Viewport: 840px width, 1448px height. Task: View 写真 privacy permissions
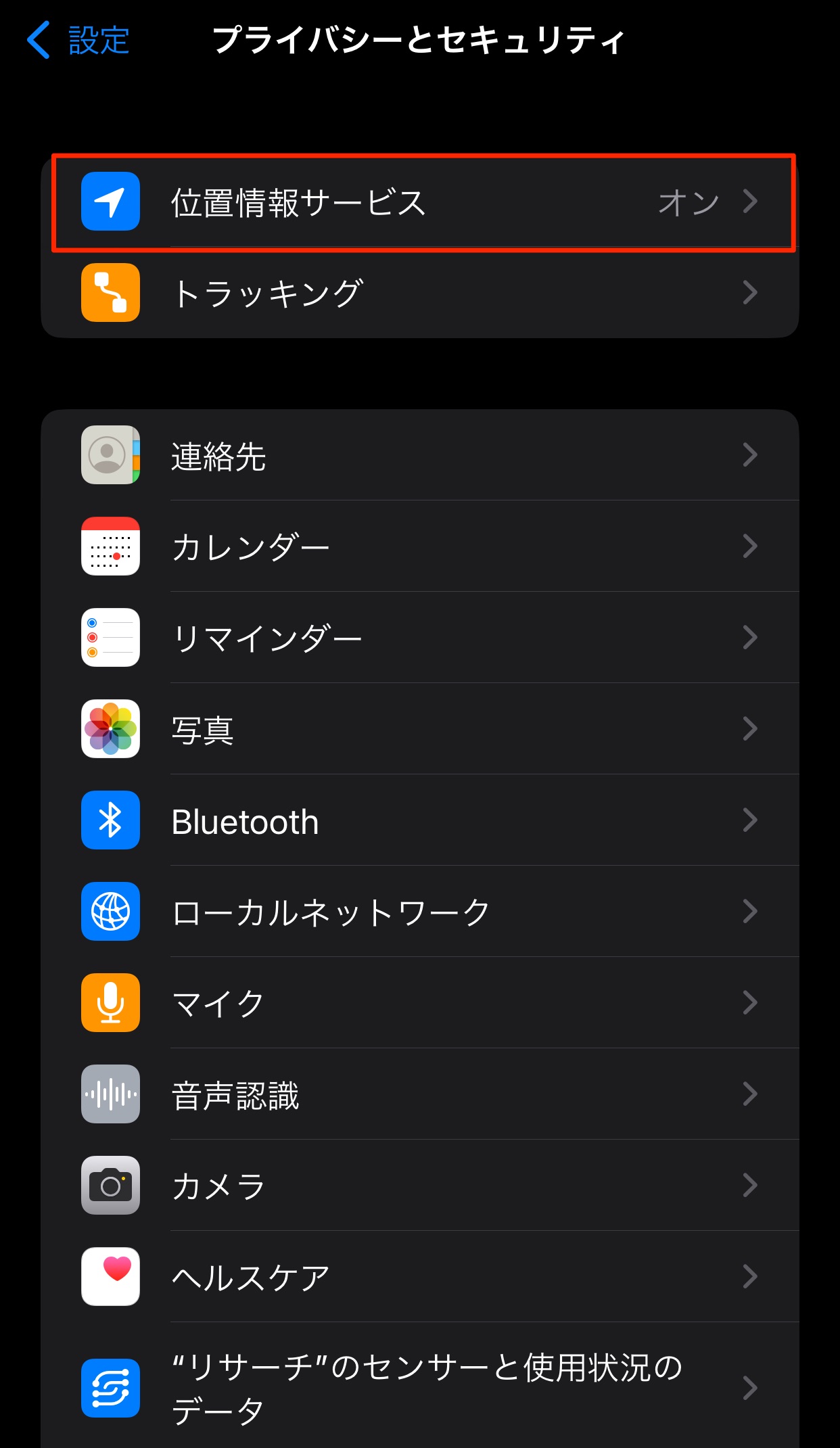click(x=419, y=729)
